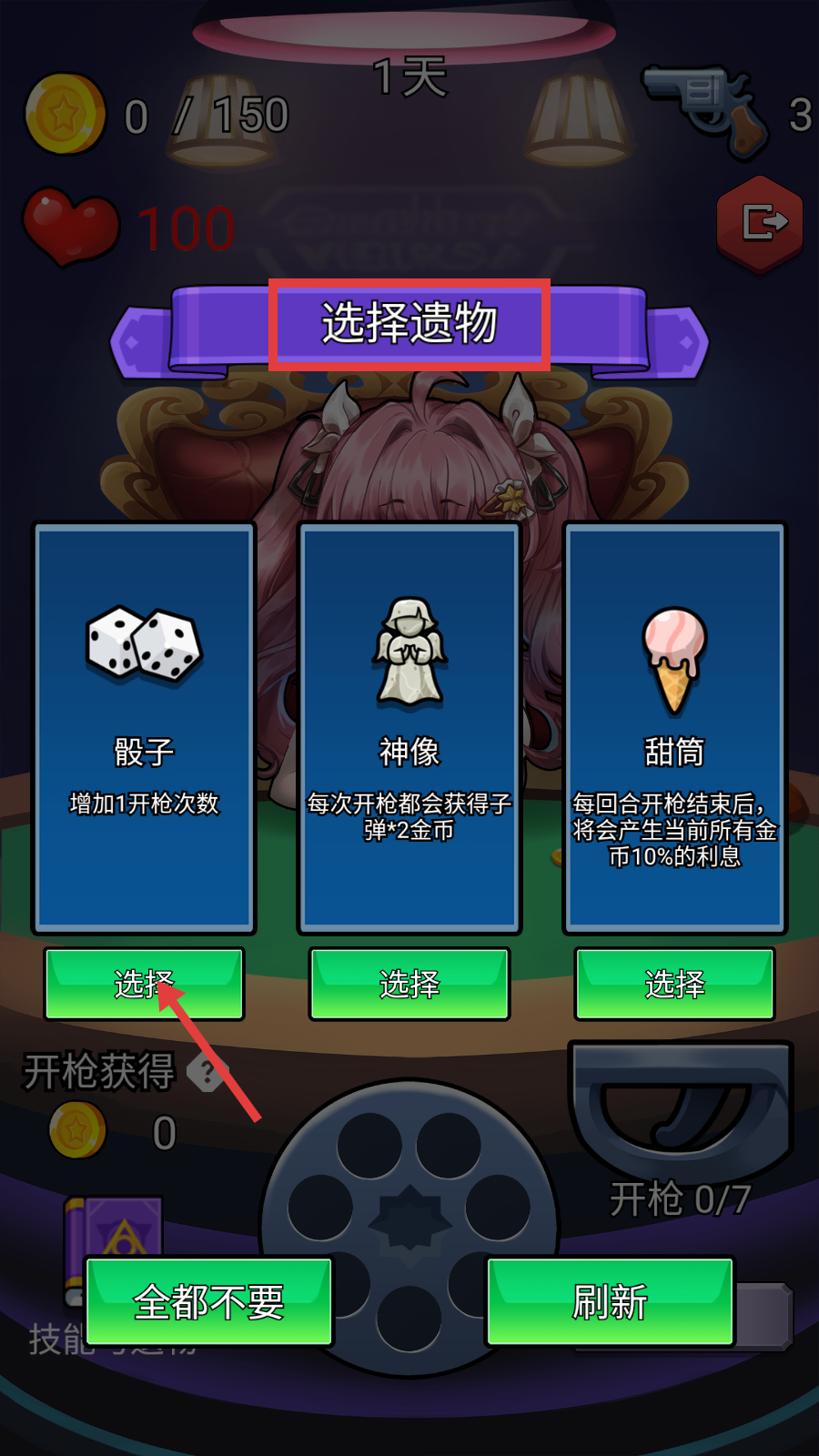Tap 选择 under the 骰子 relic

pyautogui.click(x=144, y=984)
